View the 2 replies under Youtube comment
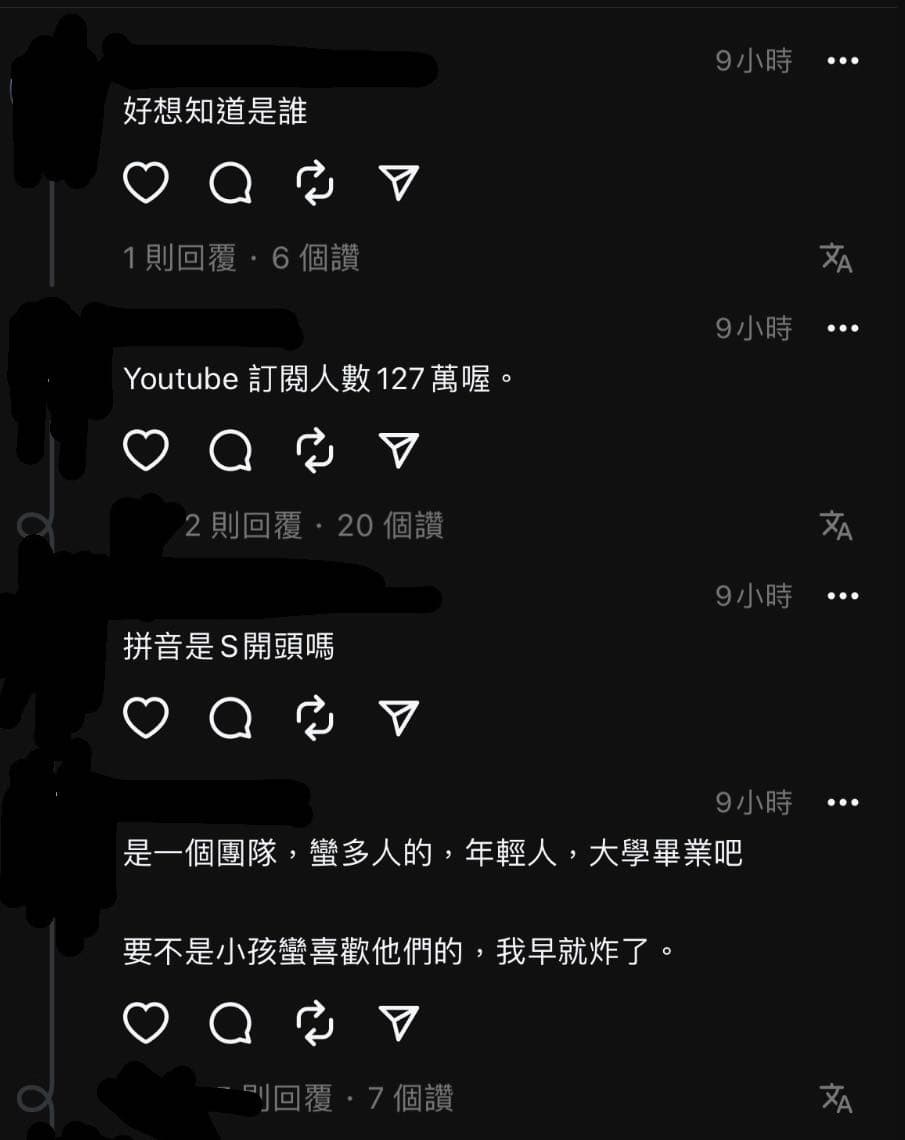Screen dimensions: 905x1140 point(243,526)
